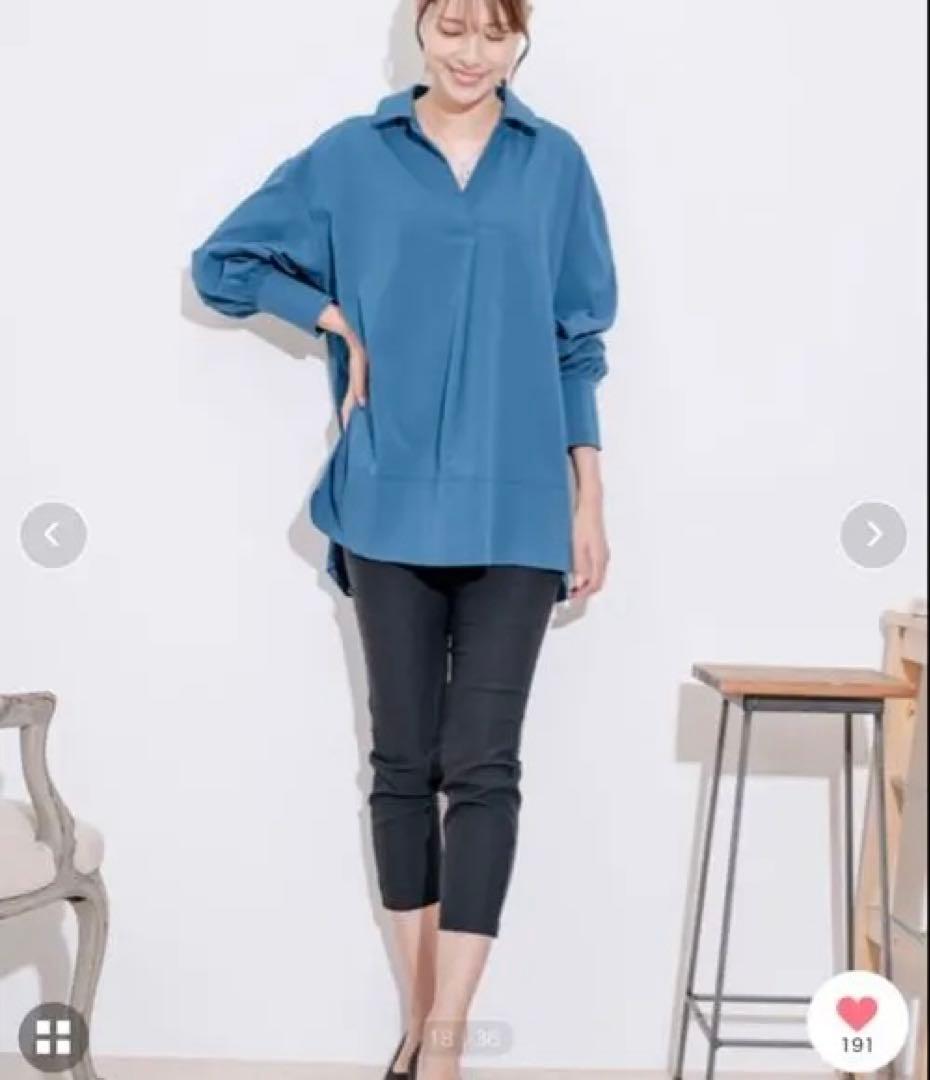Open the photo grid view
The width and height of the screenshot is (930, 1080).
52,1037
